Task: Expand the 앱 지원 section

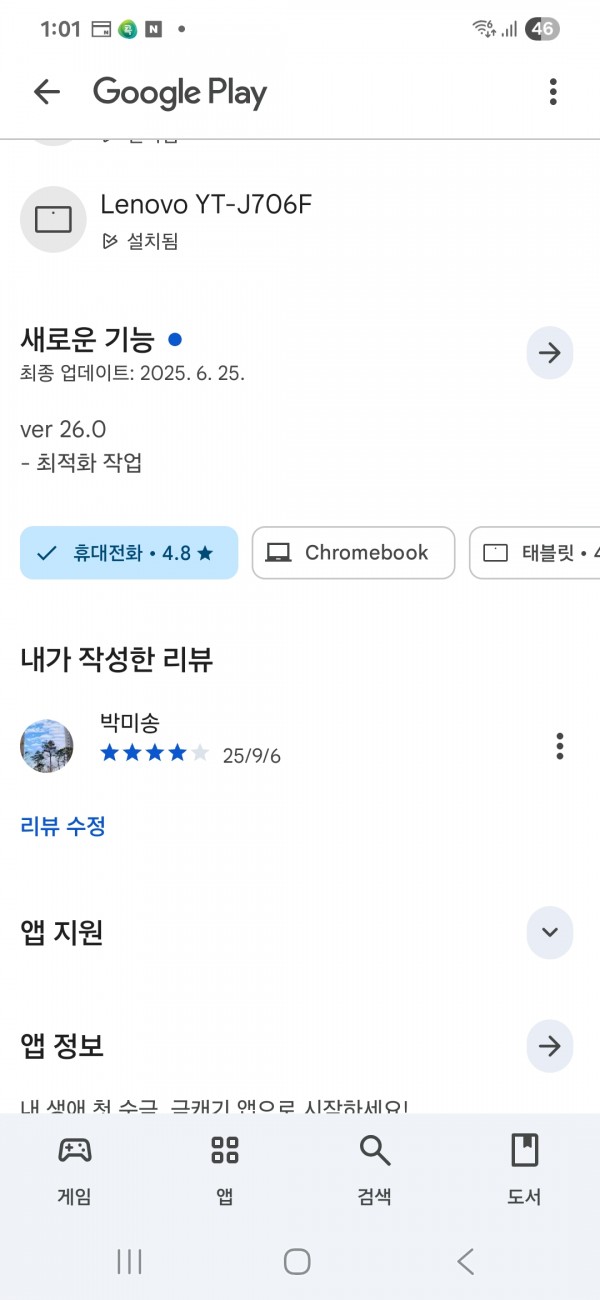Action: click(x=550, y=932)
